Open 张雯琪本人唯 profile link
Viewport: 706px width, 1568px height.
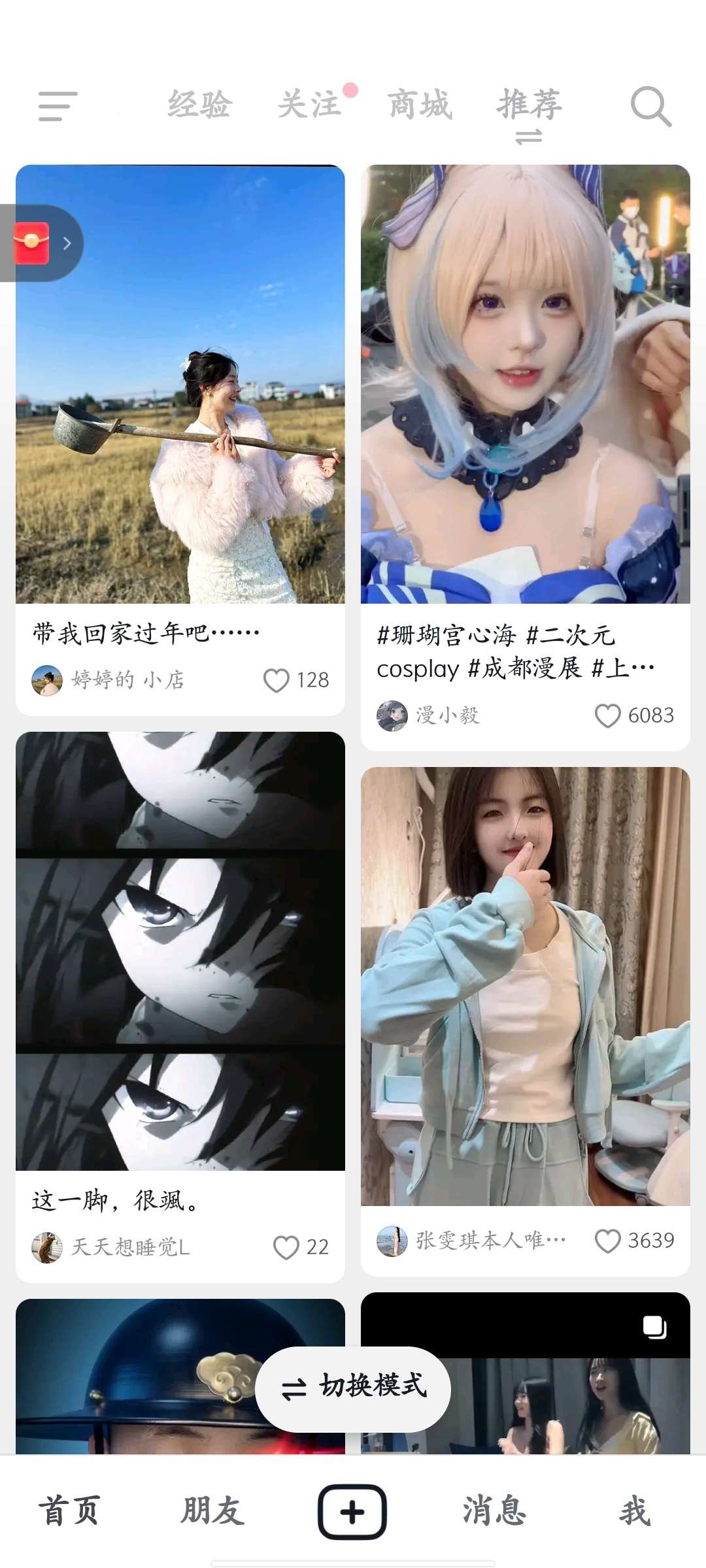[x=487, y=1239]
